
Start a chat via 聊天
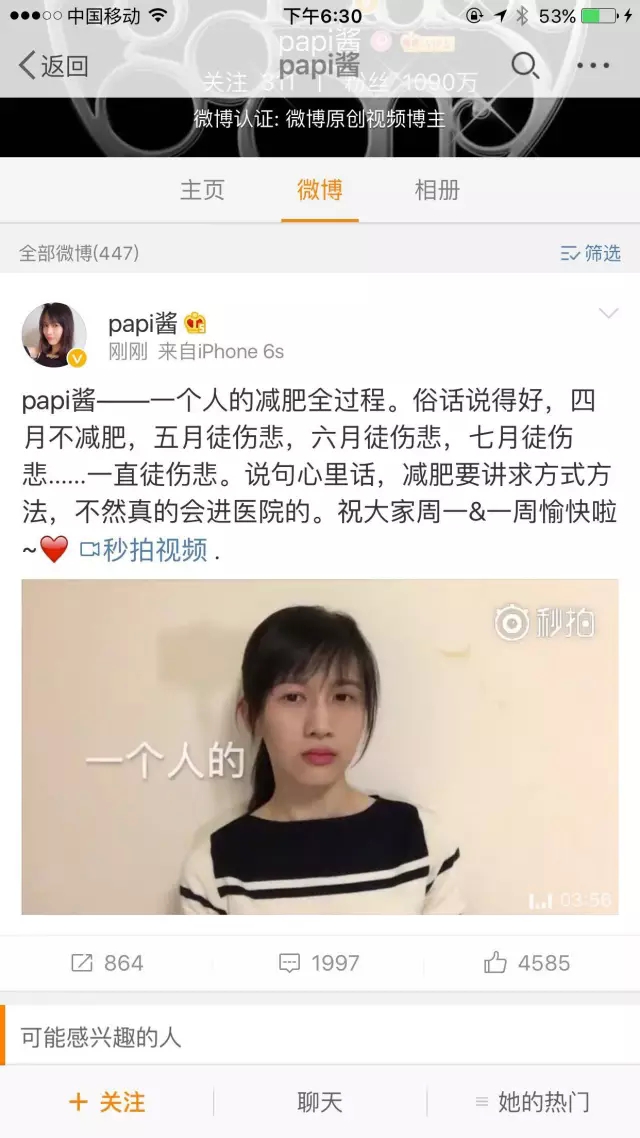320,1102
